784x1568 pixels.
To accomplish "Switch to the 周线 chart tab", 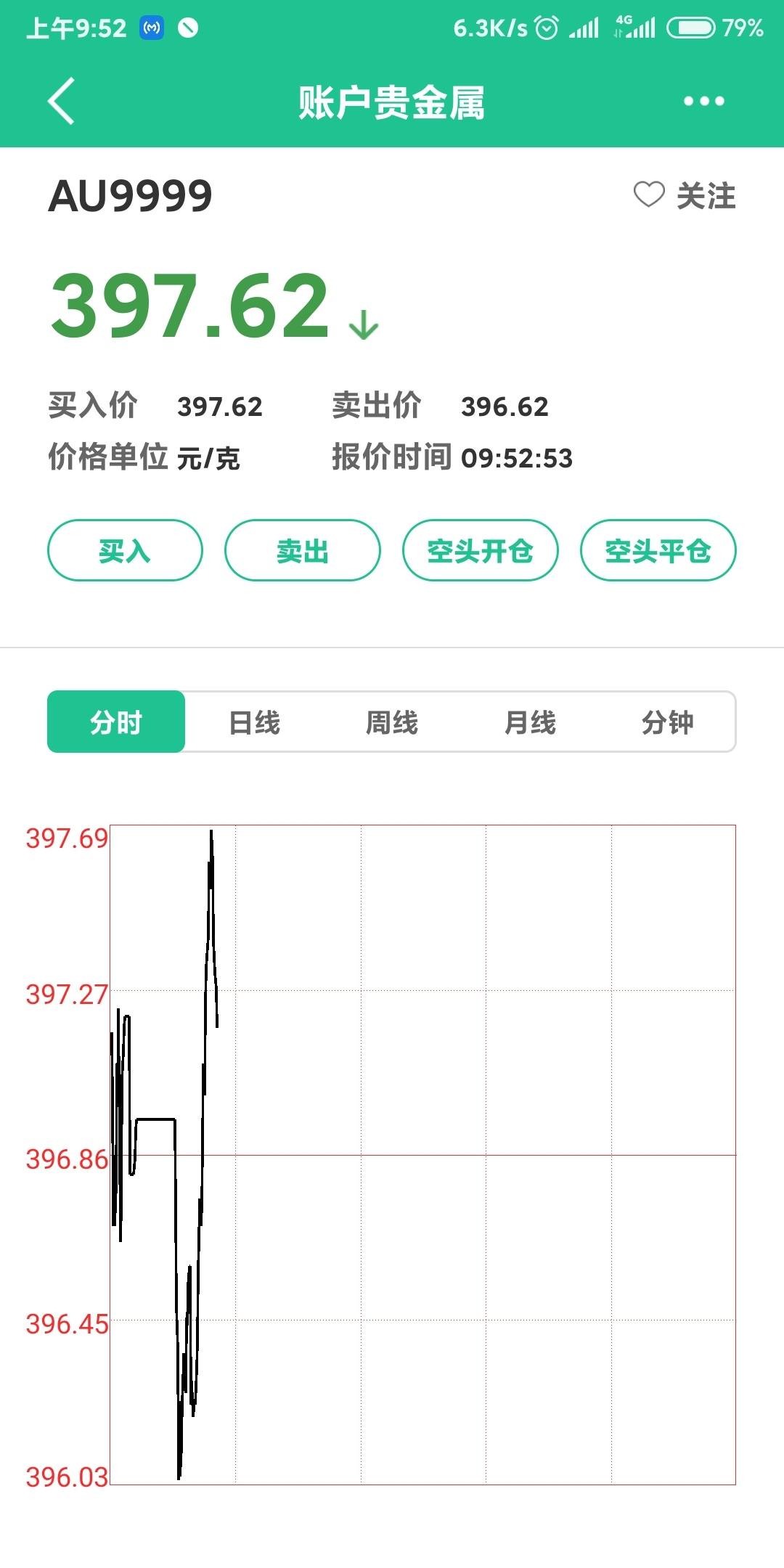I will (392, 722).
